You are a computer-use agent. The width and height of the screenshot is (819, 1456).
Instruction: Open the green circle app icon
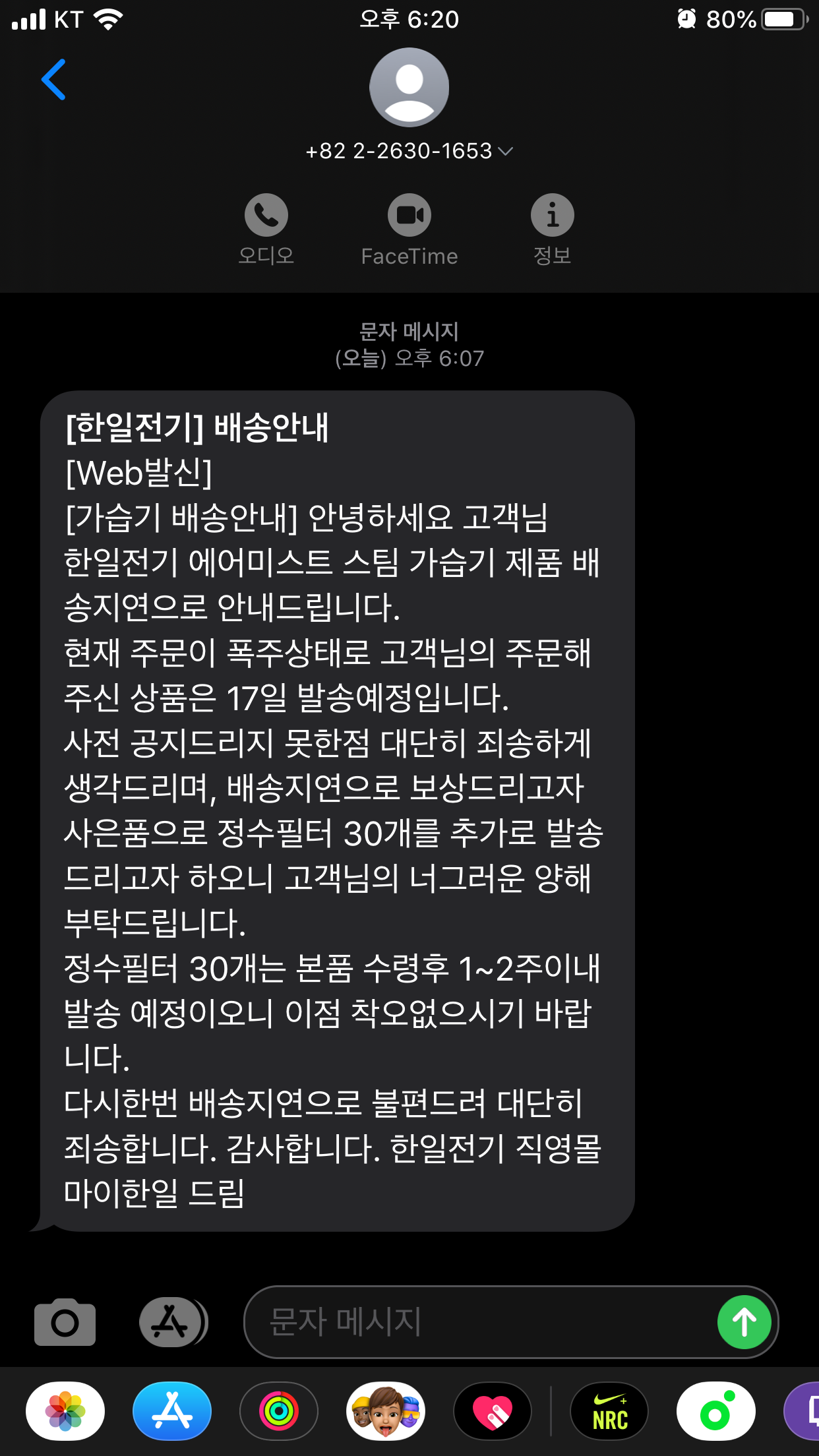(x=716, y=1411)
